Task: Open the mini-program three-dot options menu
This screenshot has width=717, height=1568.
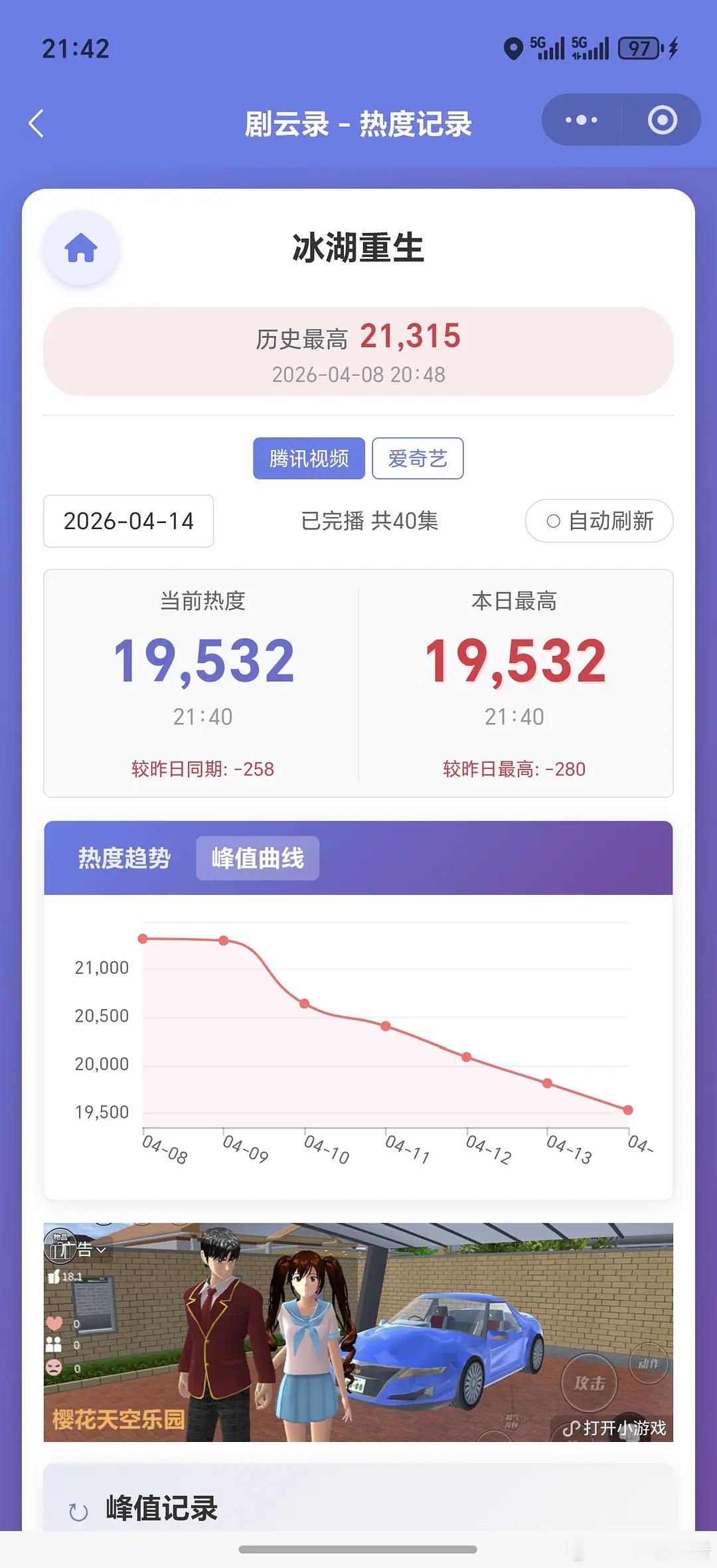Action: (579, 119)
